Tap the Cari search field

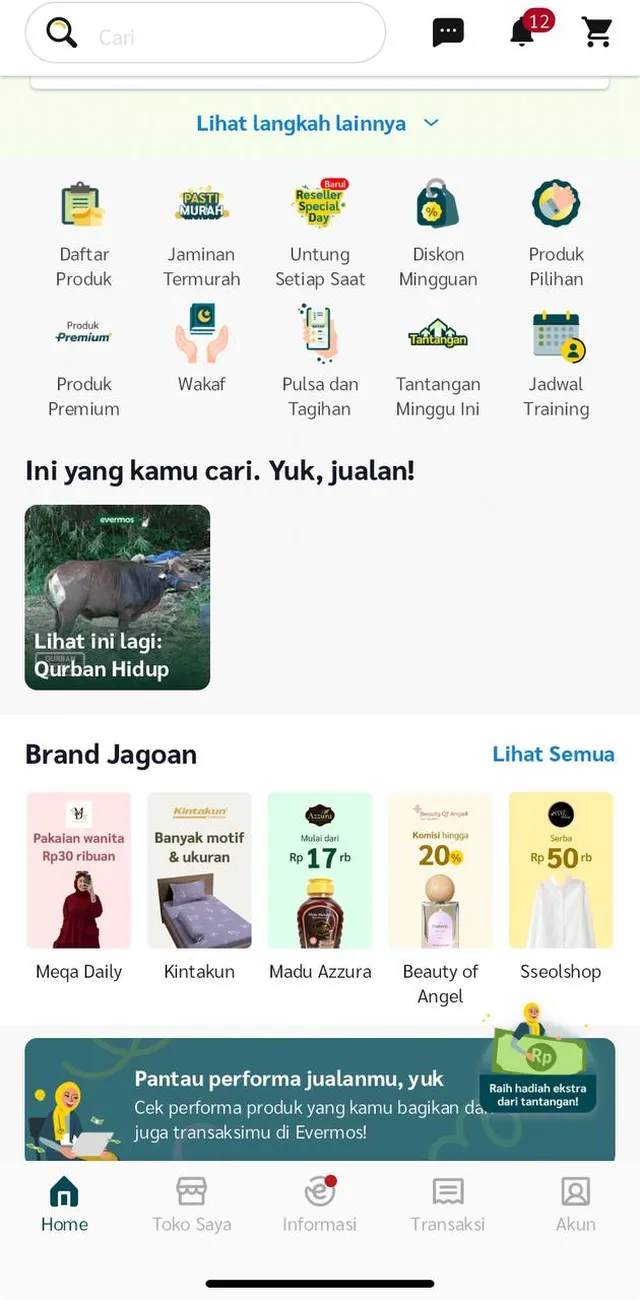tap(220, 36)
